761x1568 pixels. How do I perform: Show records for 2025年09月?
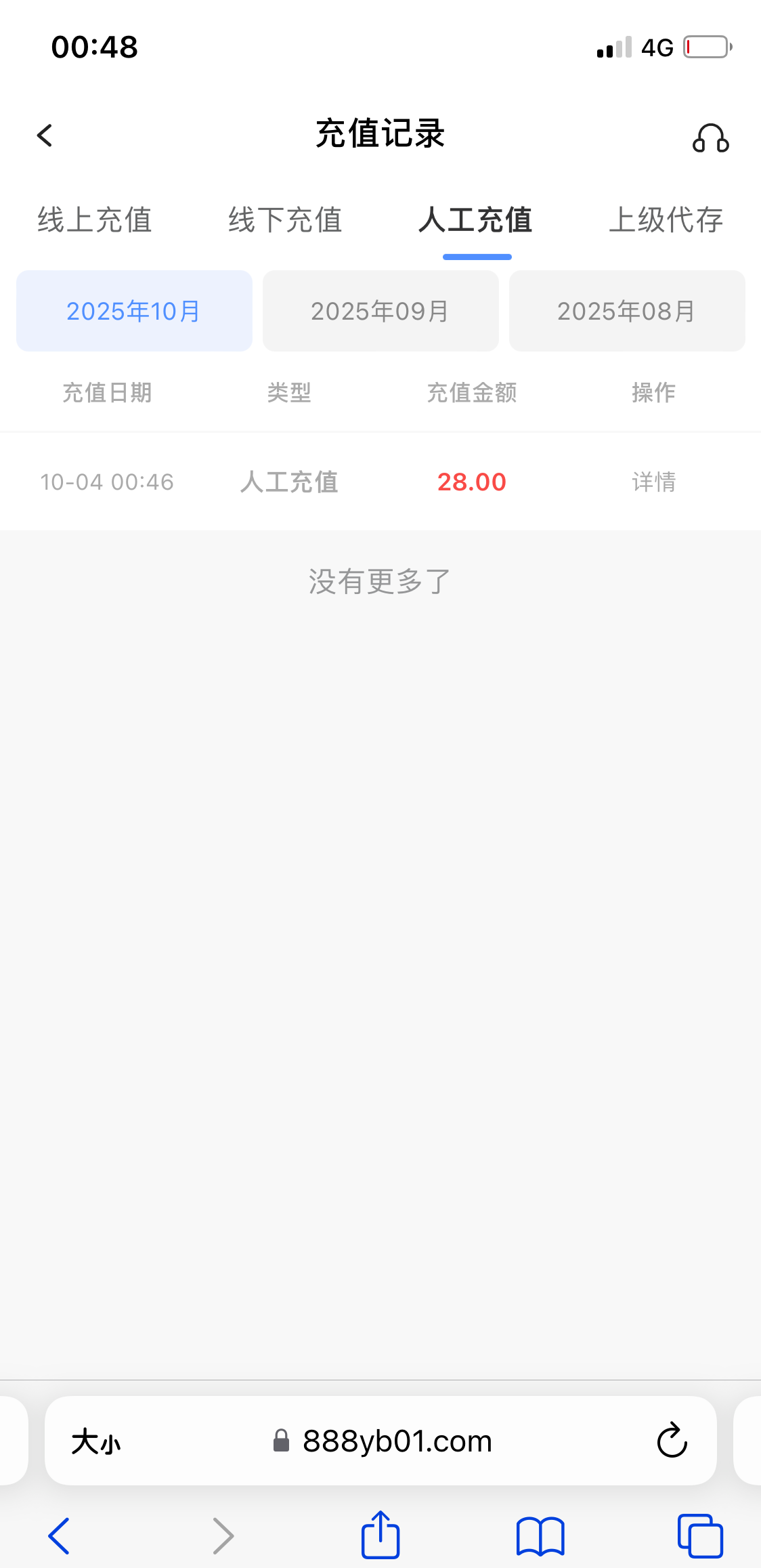(x=380, y=311)
